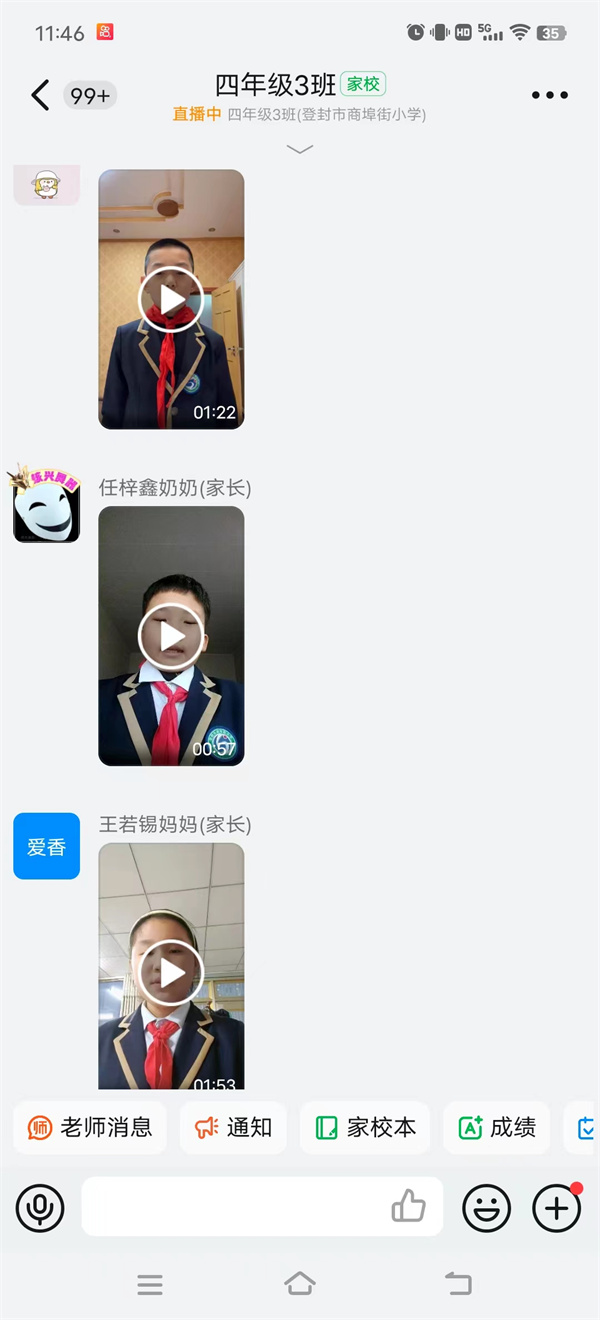
Task: Open the plus attachments menu
Action: (x=556, y=1208)
